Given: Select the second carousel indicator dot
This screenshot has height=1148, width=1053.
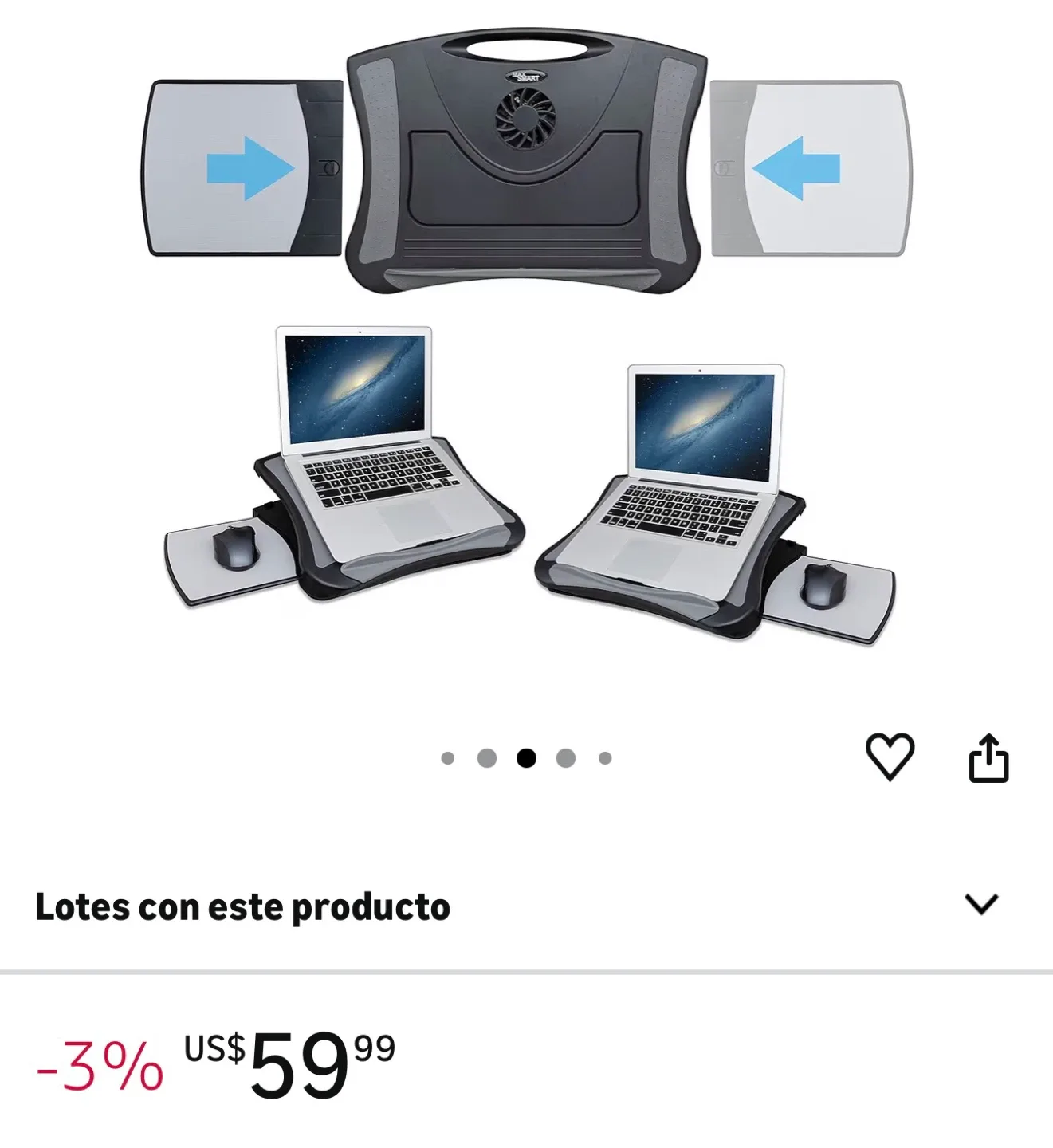Looking at the screenshot, I should pos(487,758).
